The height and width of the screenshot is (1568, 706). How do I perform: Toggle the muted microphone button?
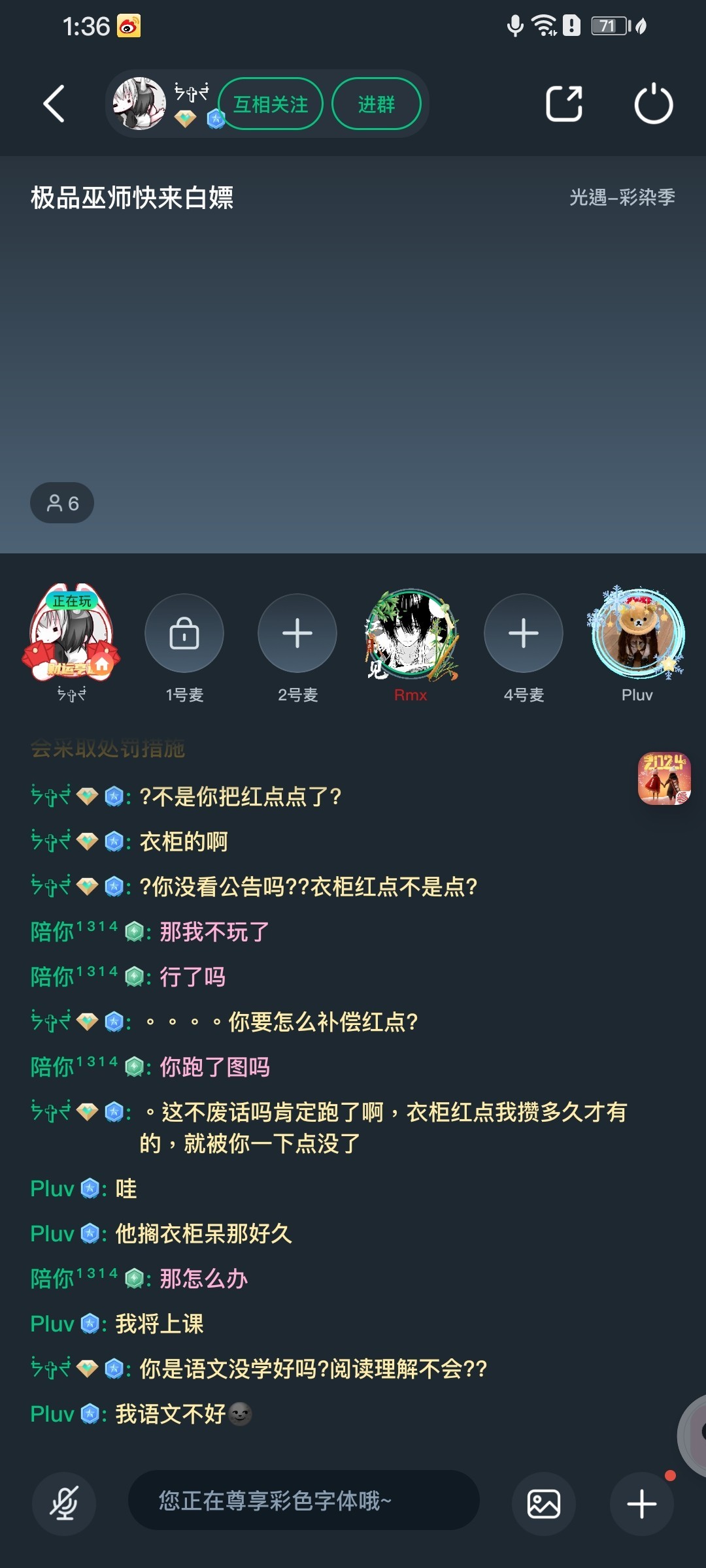[x=64, y=1503]
